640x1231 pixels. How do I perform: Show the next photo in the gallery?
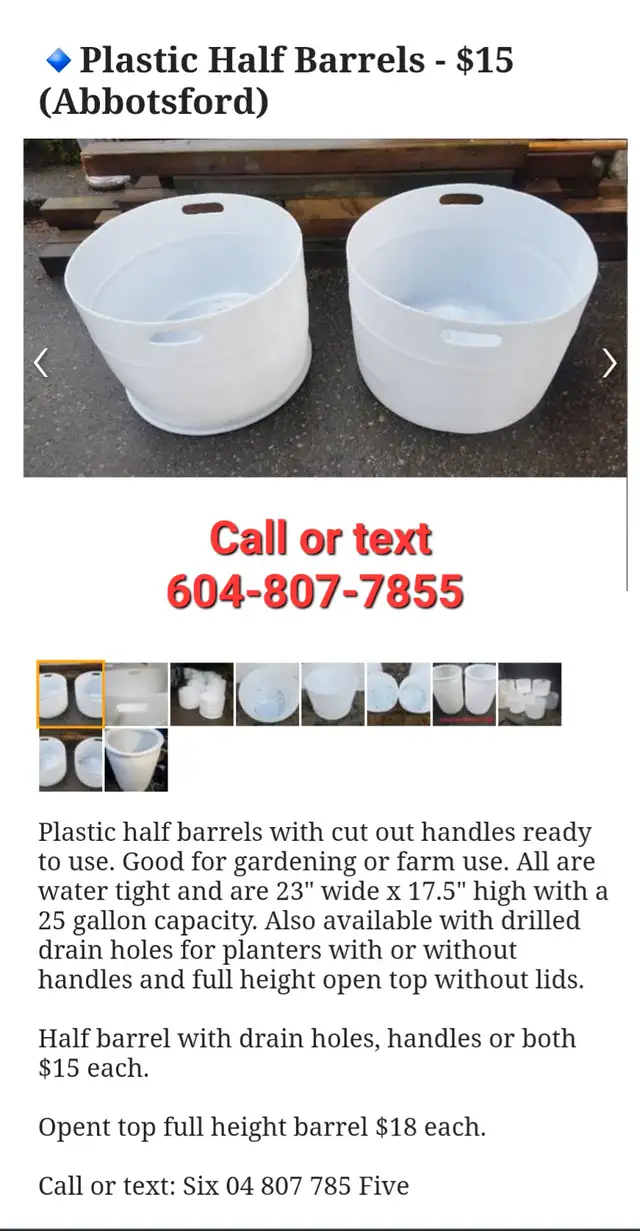(x=609, y=364)
